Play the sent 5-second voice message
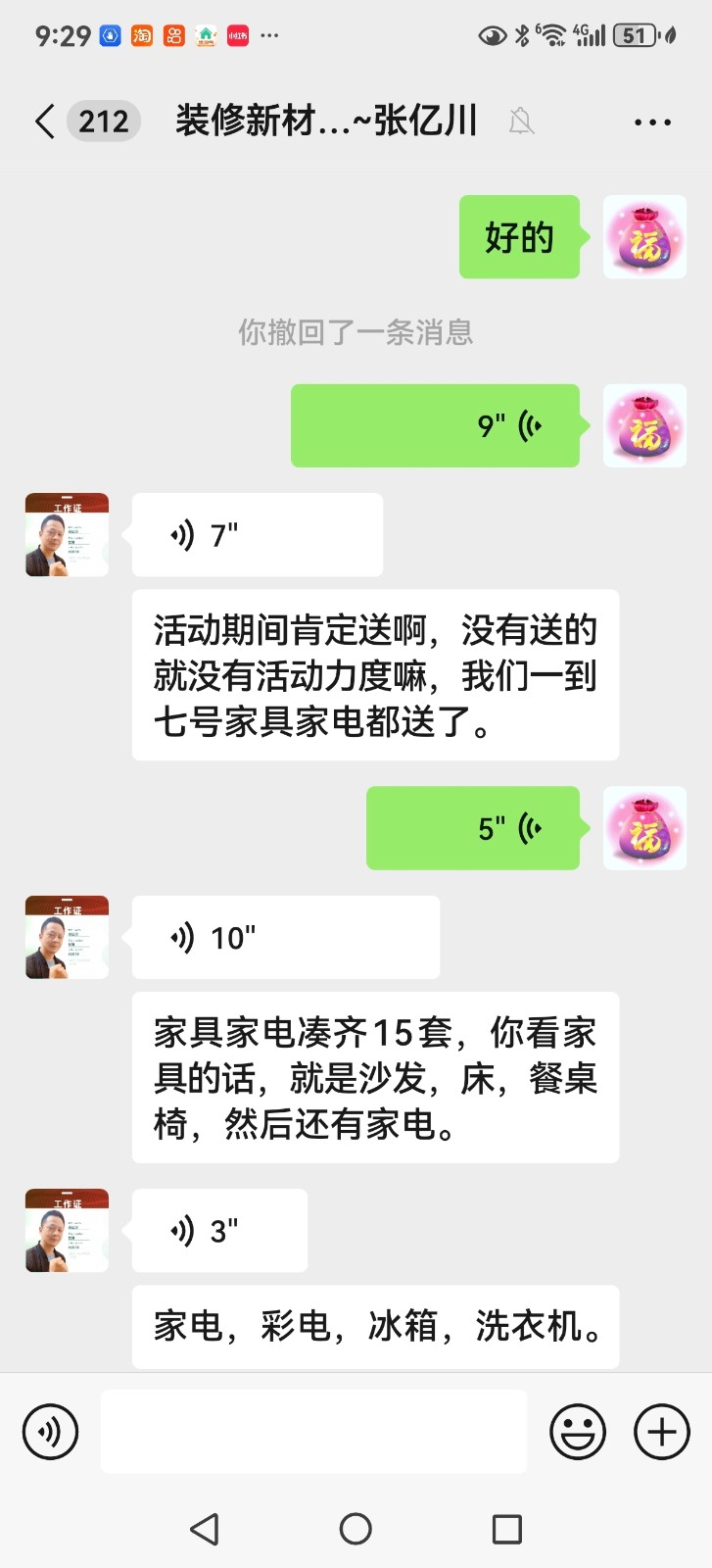Image resolution: width=712 pixels, height=1568 pixels. click(x=473, y=828)
